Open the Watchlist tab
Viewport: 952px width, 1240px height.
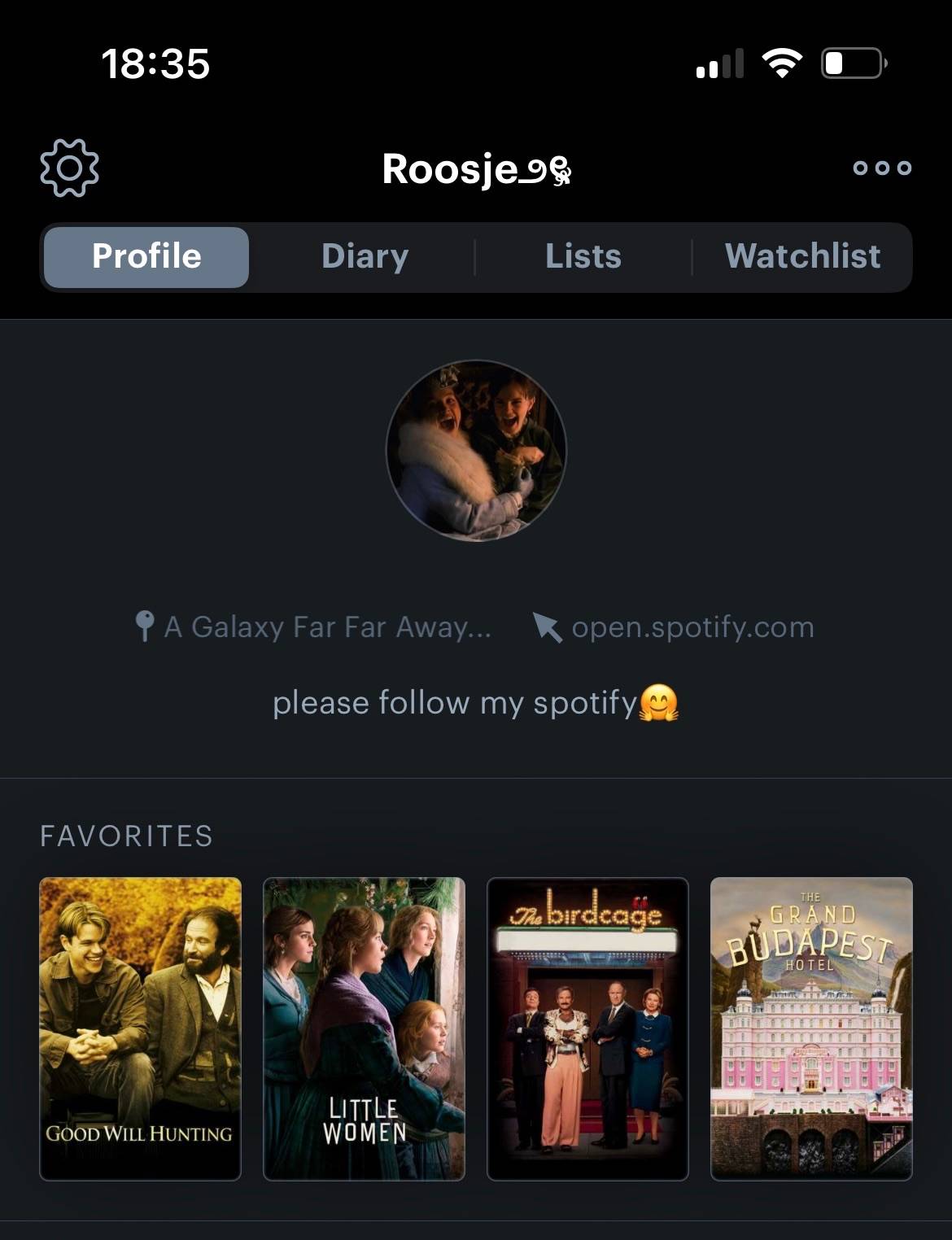coord(802,256)
